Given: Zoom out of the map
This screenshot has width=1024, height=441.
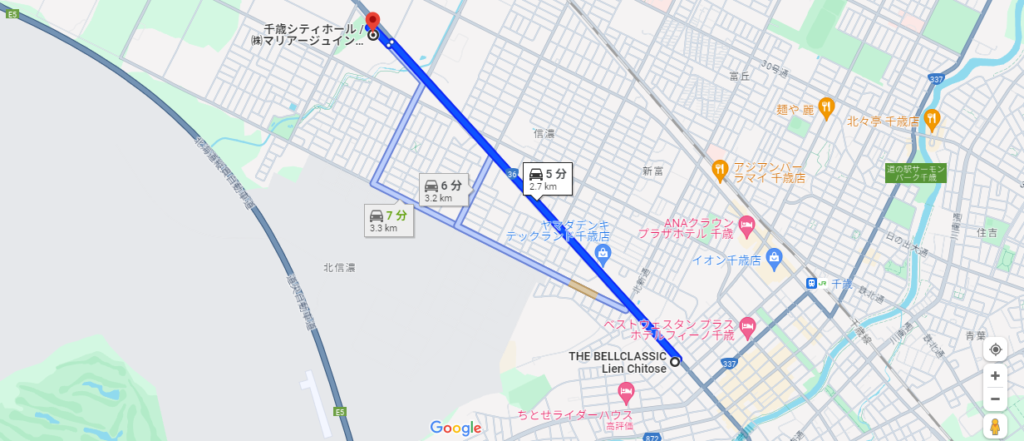Looking at the screenshot, I should click(995, 400).
